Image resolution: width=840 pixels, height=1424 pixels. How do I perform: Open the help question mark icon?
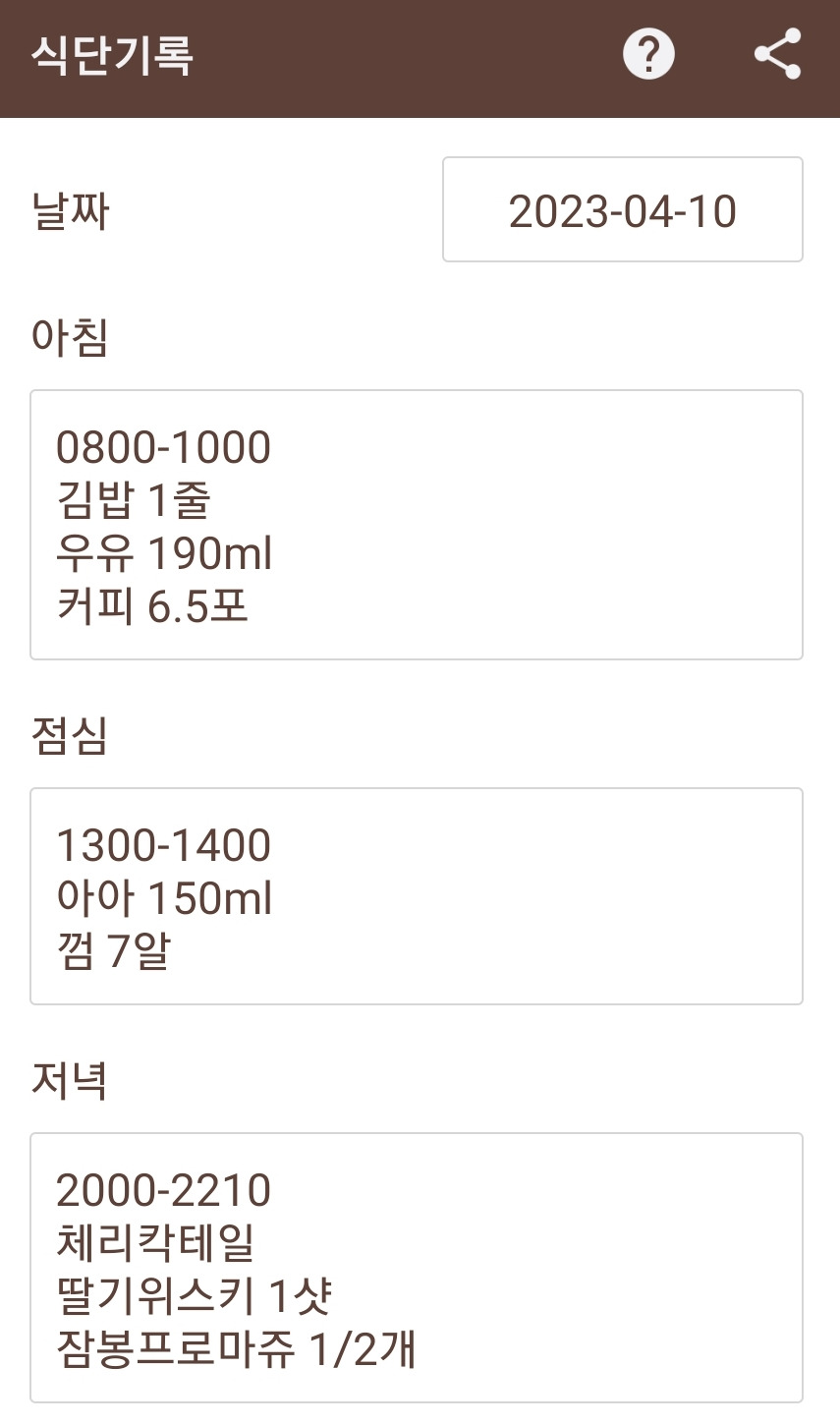pyautogui.click(x=648, y=54)
